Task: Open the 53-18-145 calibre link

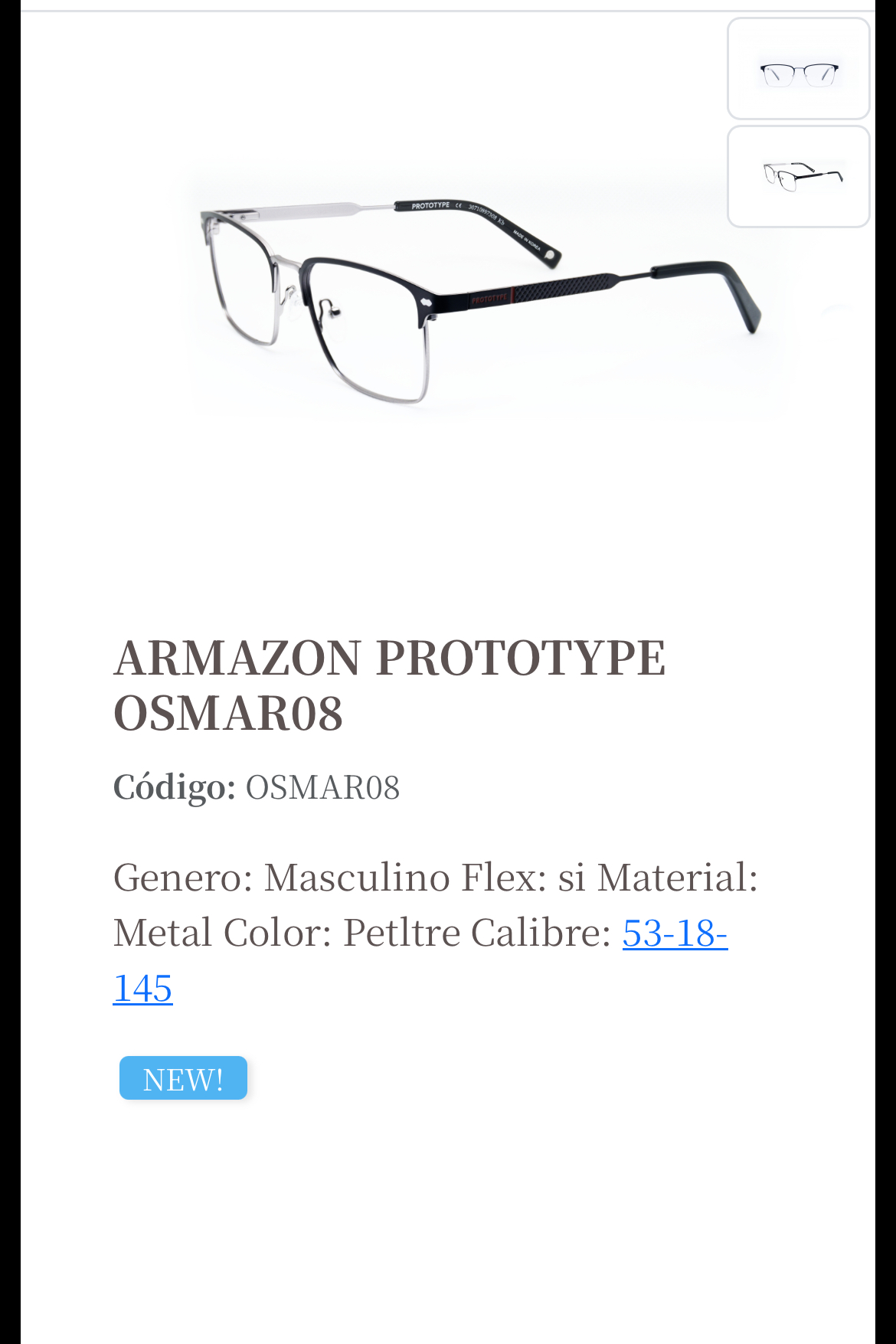Action: [674, 934]
